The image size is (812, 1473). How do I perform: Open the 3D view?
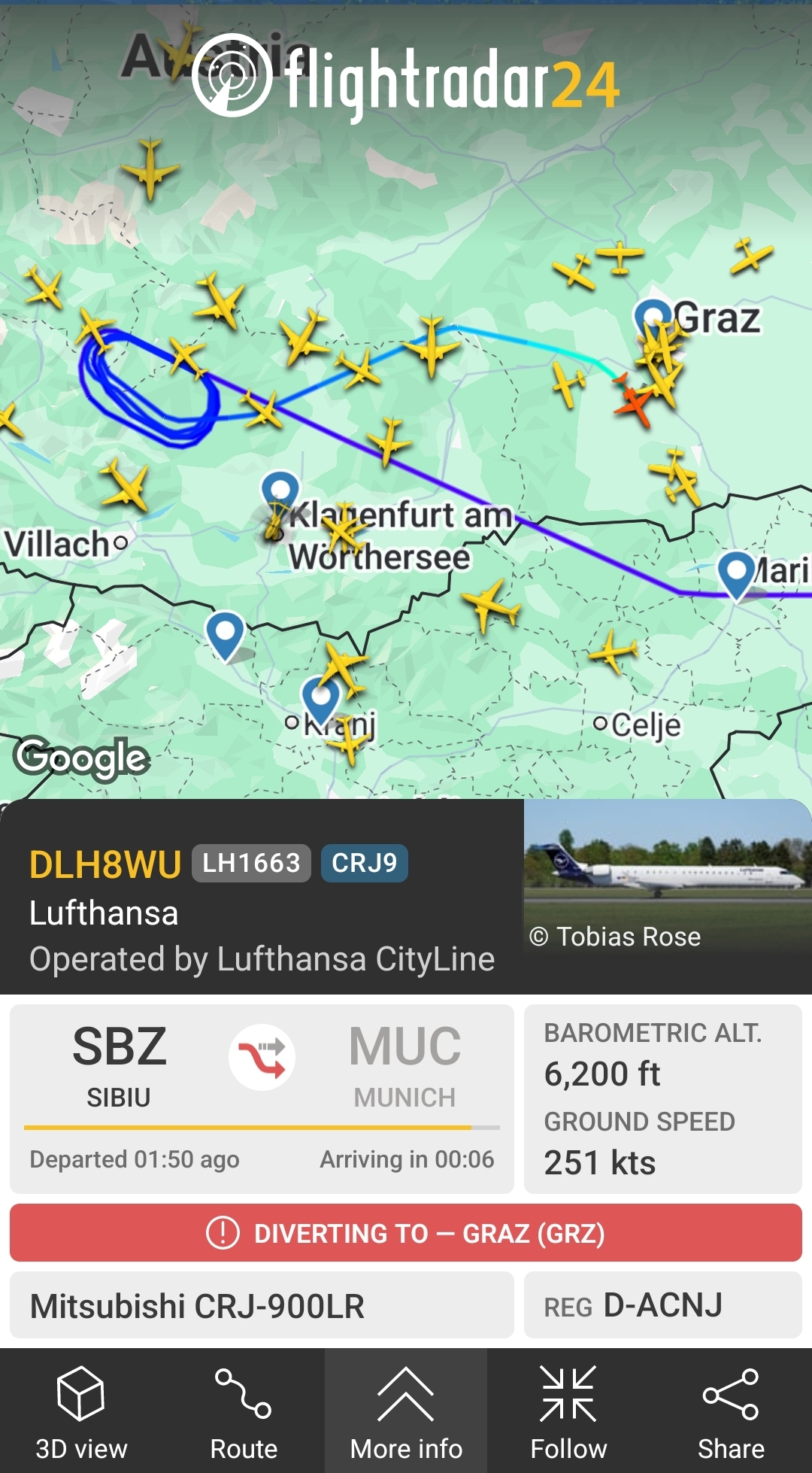81,1411
